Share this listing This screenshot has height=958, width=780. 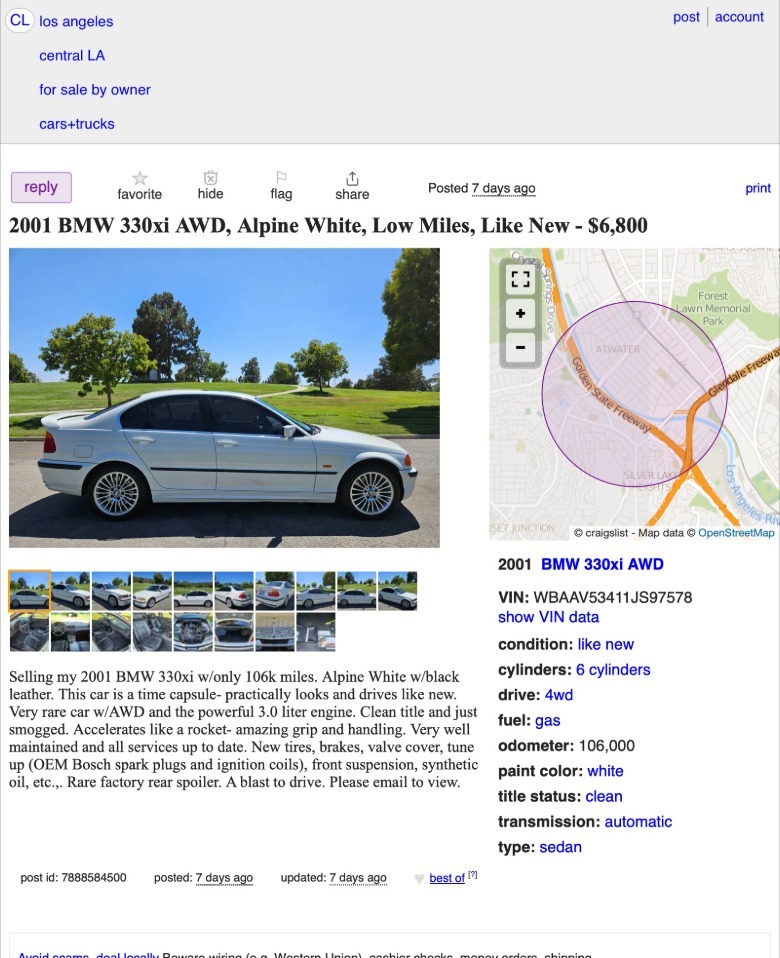[352, 185]
